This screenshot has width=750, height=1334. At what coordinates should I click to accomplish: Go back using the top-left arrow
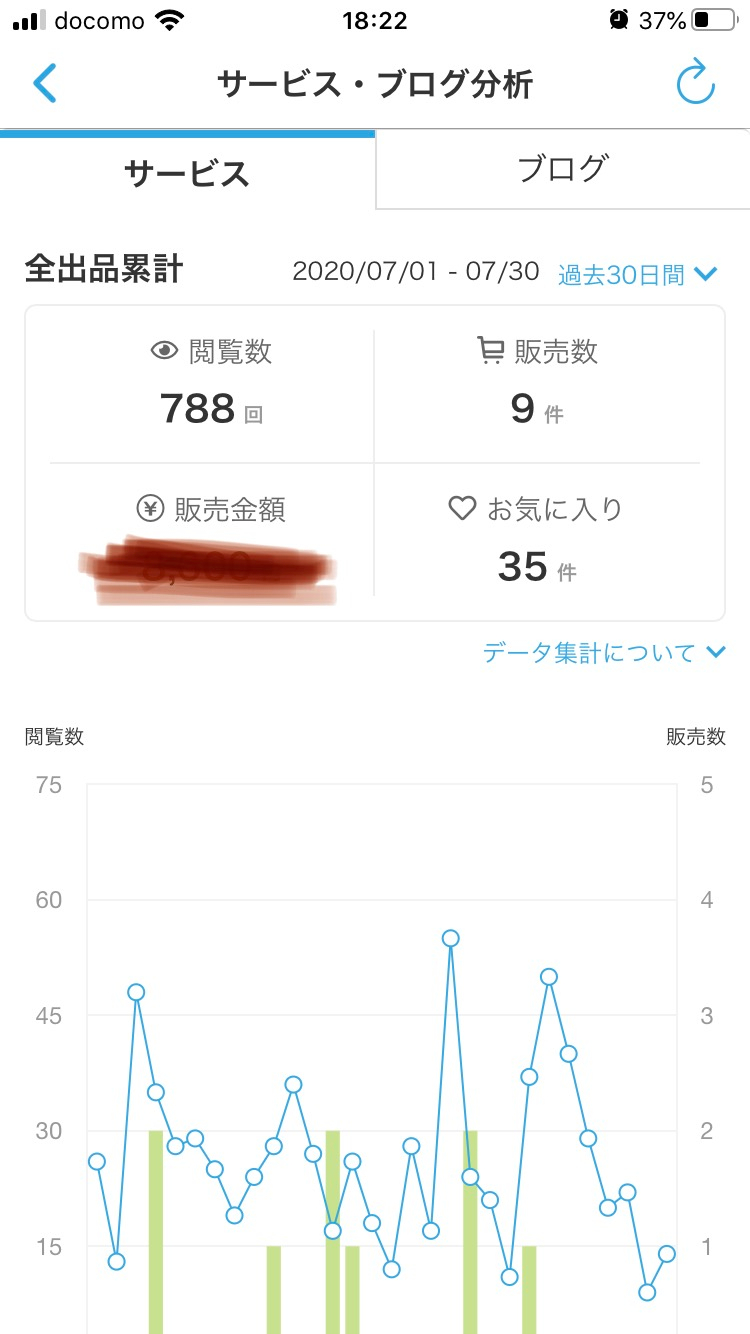[x=45, y=84]
